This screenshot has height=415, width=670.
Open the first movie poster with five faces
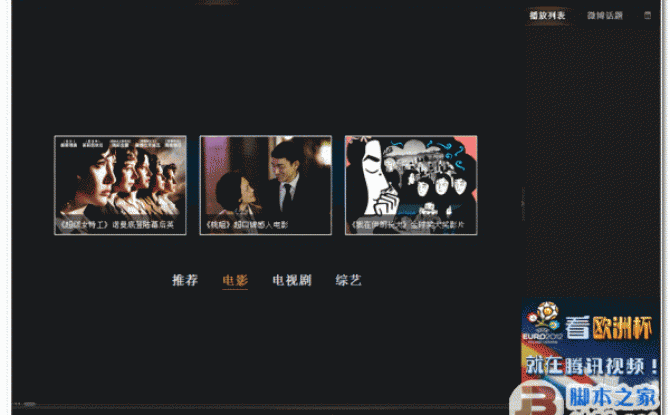(120, 185)
